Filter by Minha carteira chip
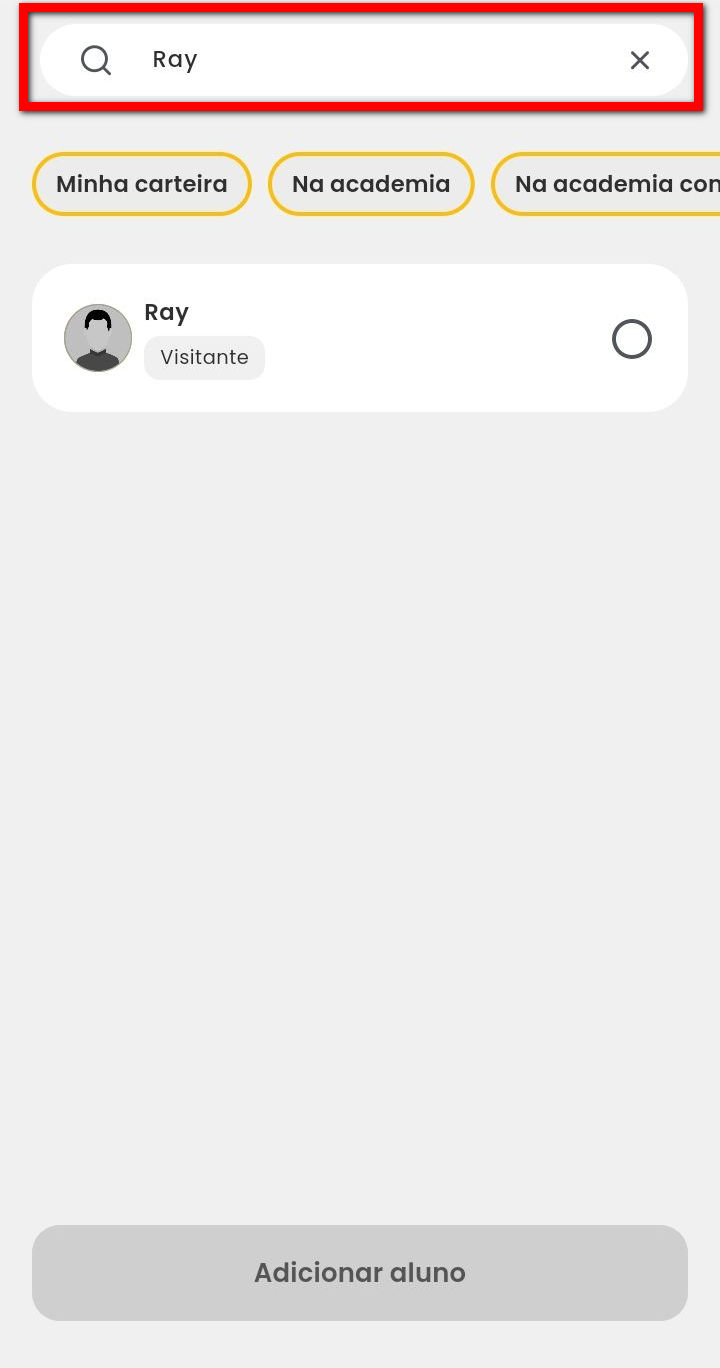The width and height of the screenshot is (720, 1368). [142, 184]
